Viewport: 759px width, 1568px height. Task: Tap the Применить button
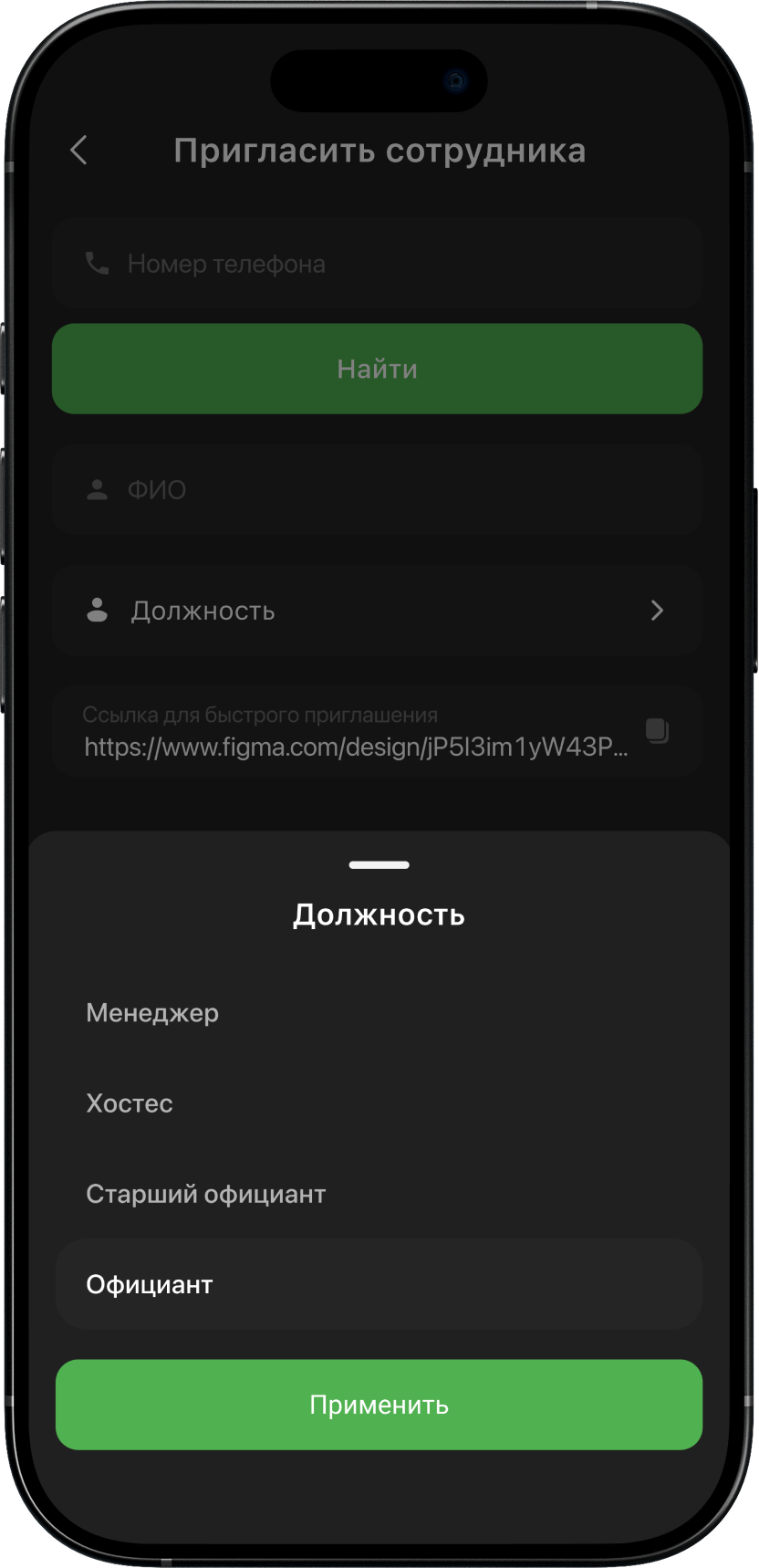[x=379, y=1405]
